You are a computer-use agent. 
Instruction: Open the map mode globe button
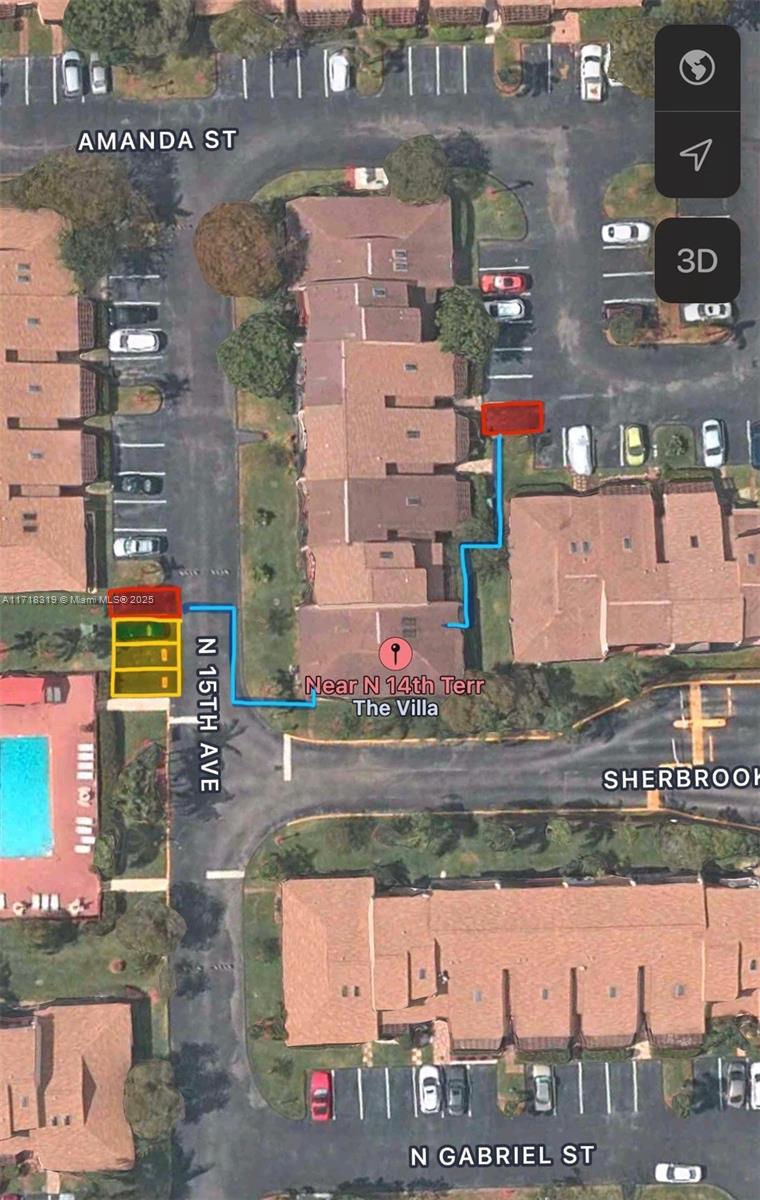coord(697,68)
